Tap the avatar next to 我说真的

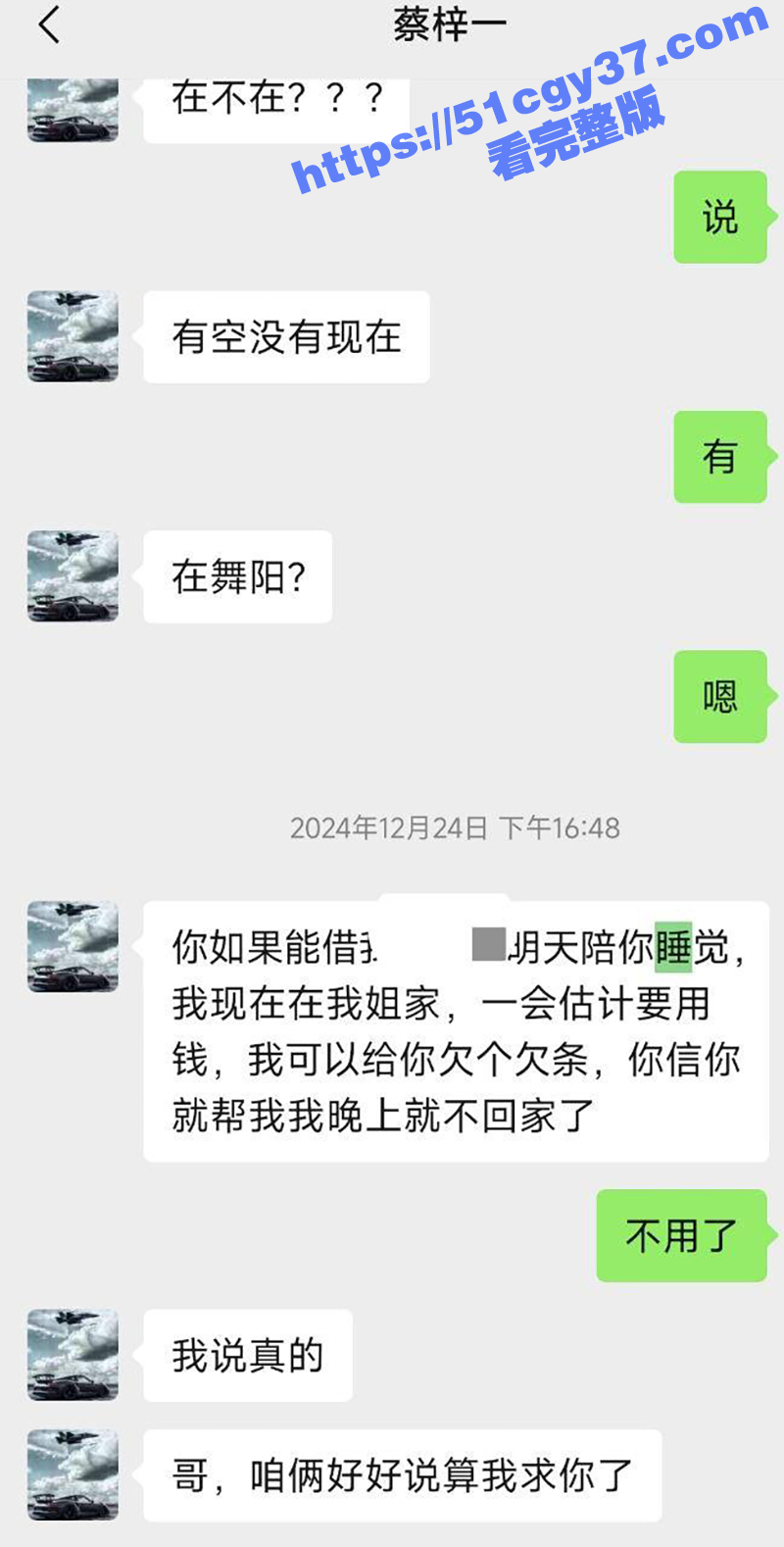point(73,1355)
